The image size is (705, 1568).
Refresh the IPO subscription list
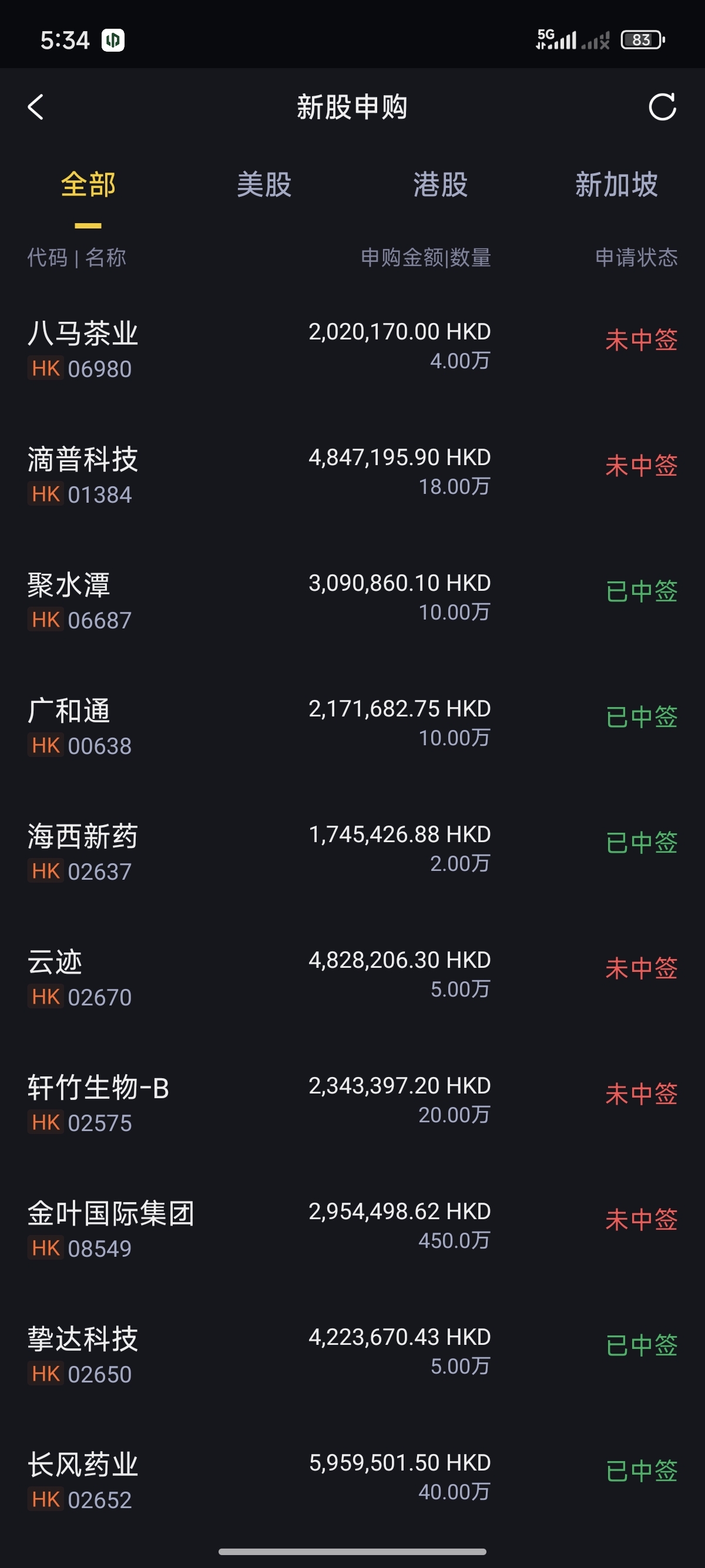pyautogui.click(x=662, y=107)
